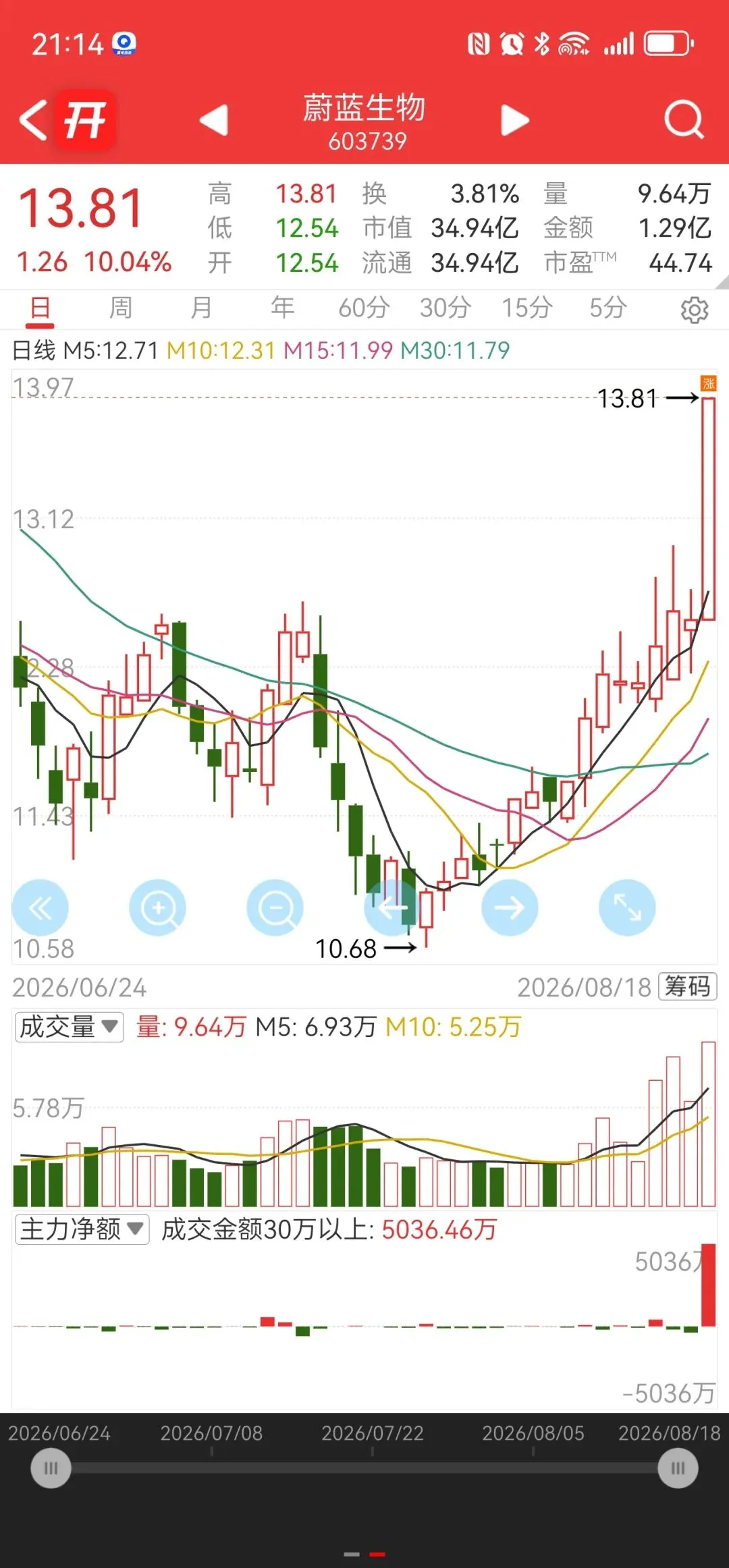Open chart settings gear
Screen dimensions: 729x1568
click(x=695, y=310)
